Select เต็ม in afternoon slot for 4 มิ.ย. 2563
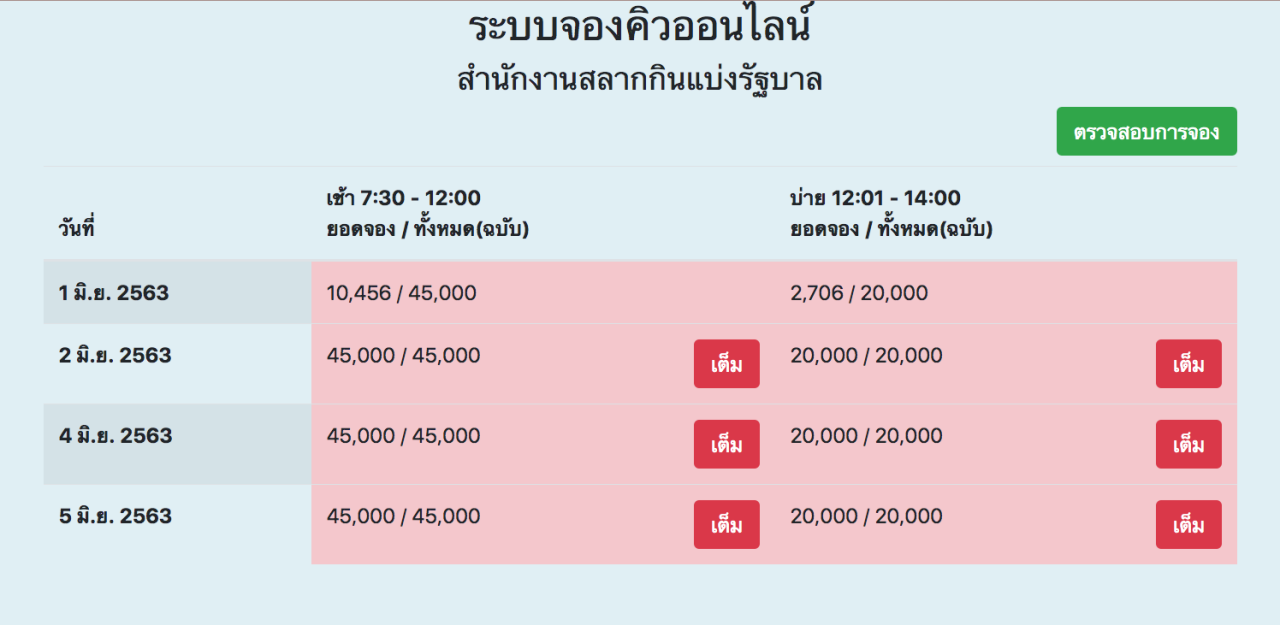This screenshot has width=1280, height=625. [1188, 444]
